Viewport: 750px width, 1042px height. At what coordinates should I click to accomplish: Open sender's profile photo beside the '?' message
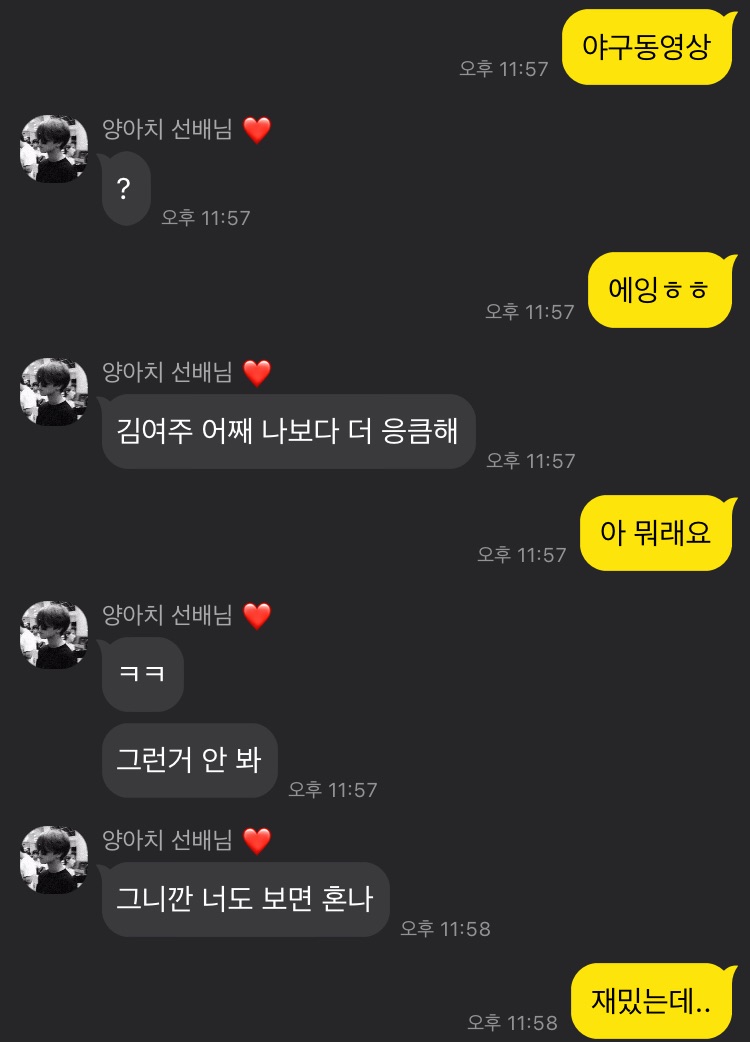54,149
